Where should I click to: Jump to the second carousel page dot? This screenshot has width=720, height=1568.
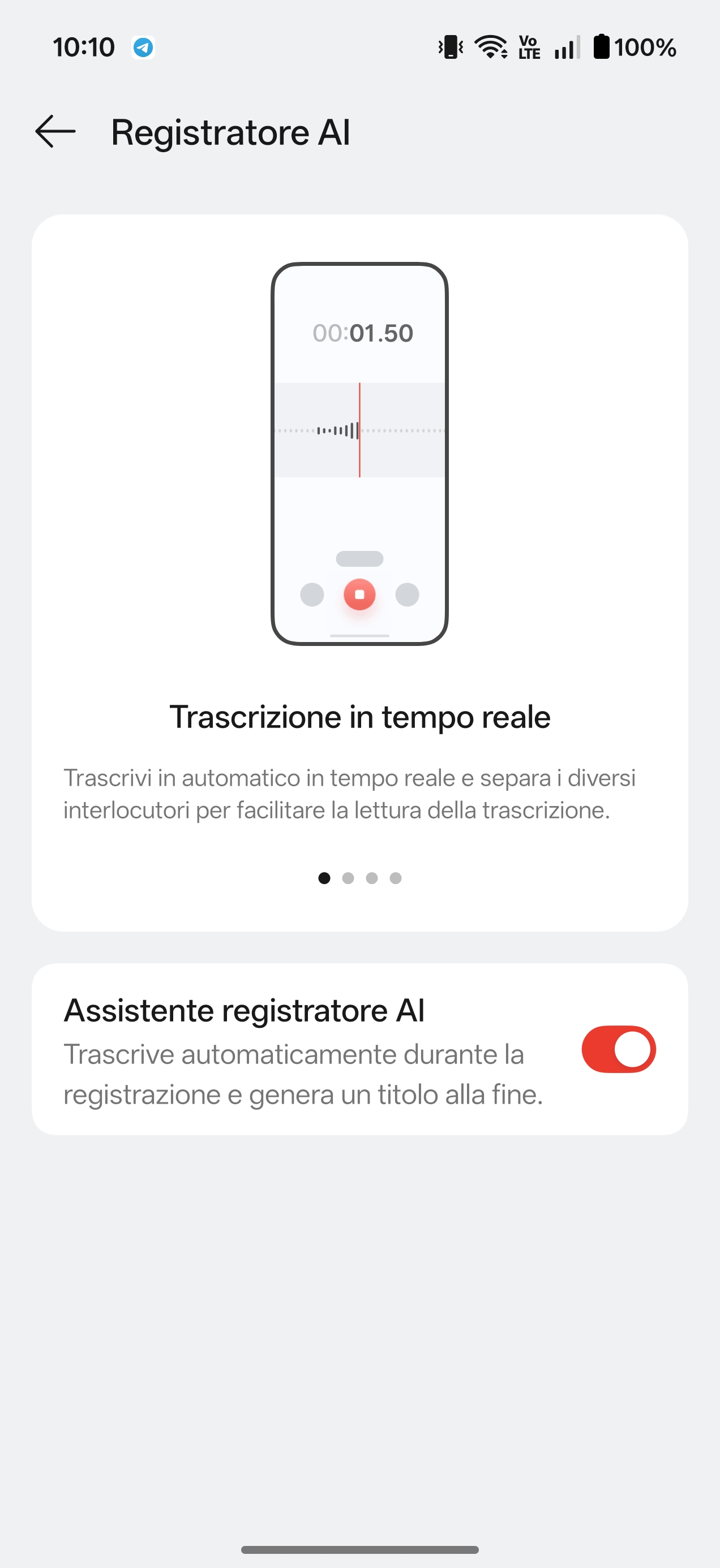click(x=348, y=878)
